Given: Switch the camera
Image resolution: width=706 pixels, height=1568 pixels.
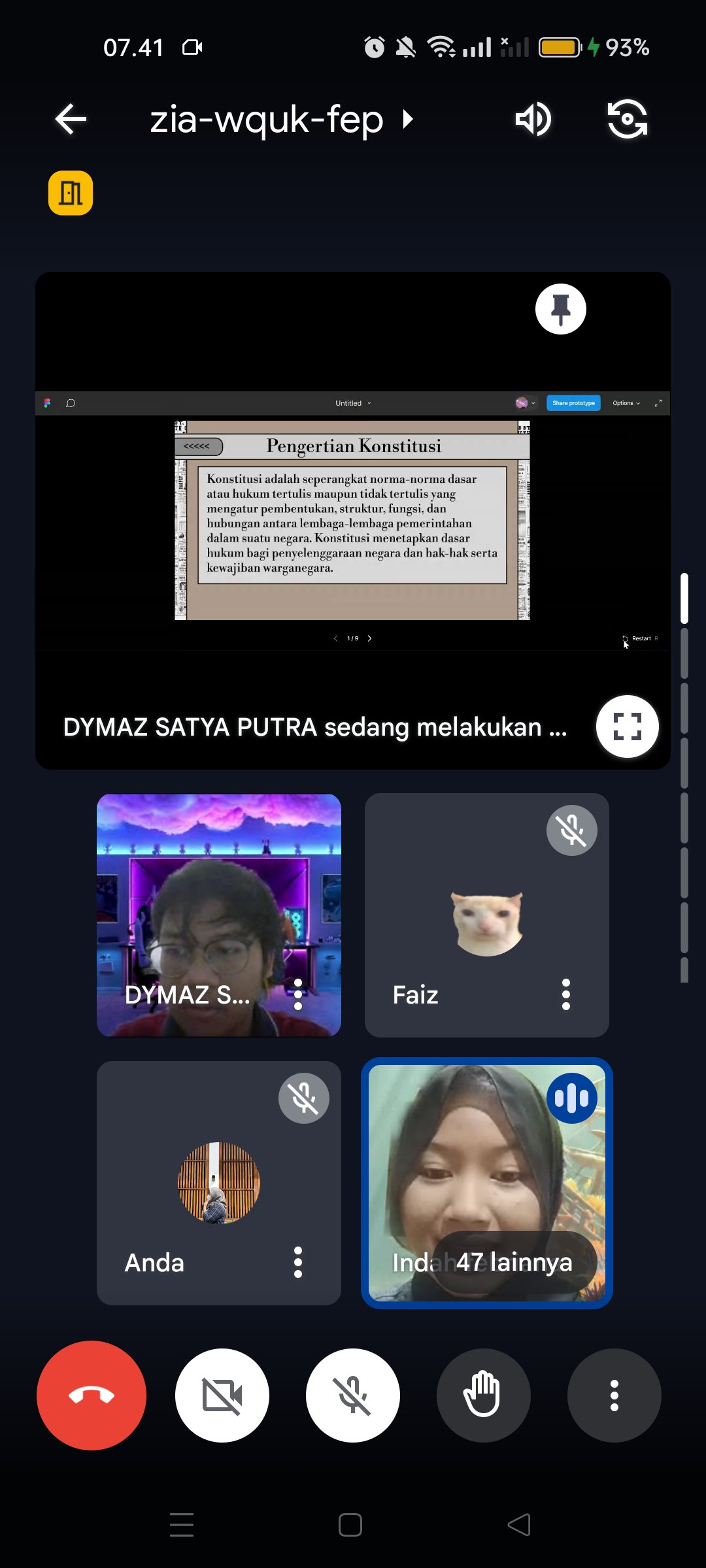Looking at the screenshot, I should [627, 120].
